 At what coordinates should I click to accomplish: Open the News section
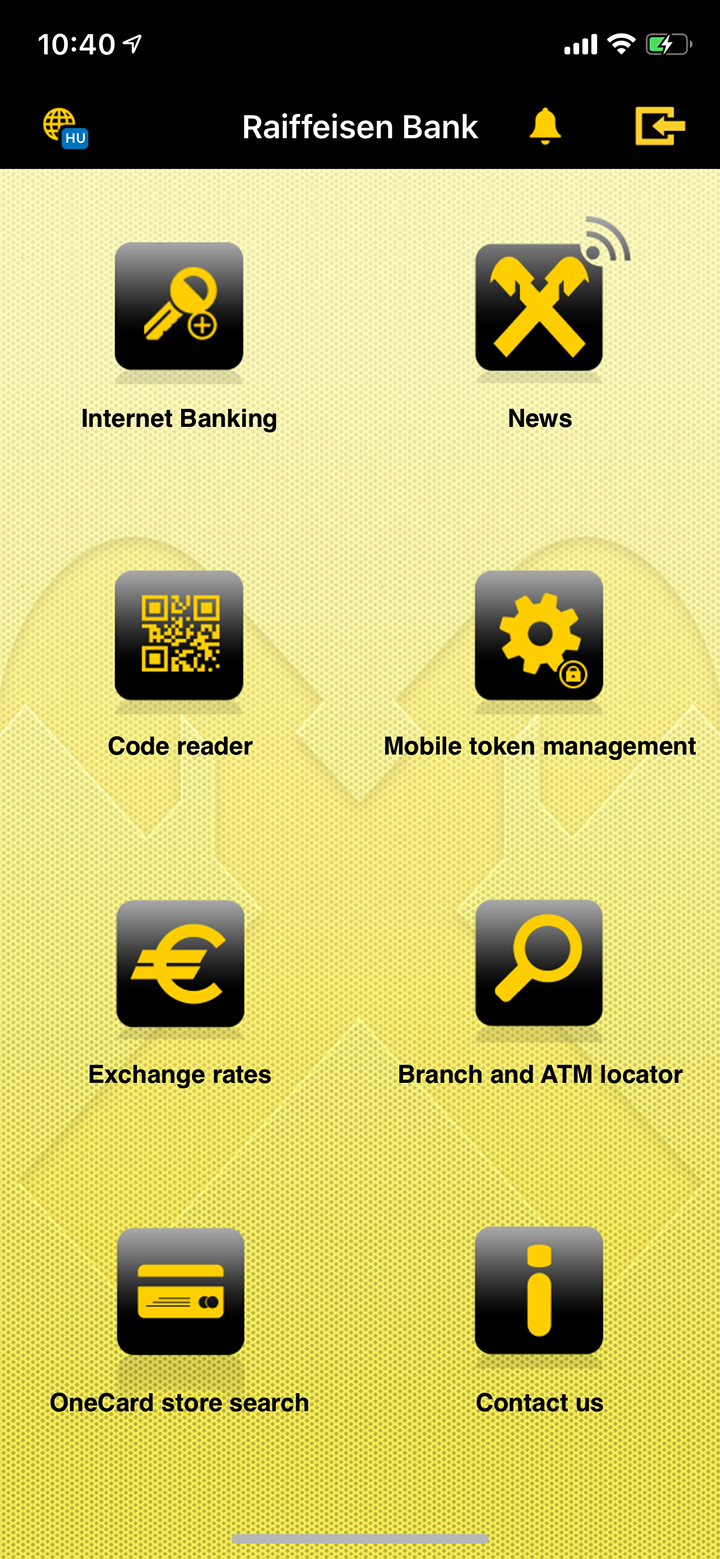[539, 307]
